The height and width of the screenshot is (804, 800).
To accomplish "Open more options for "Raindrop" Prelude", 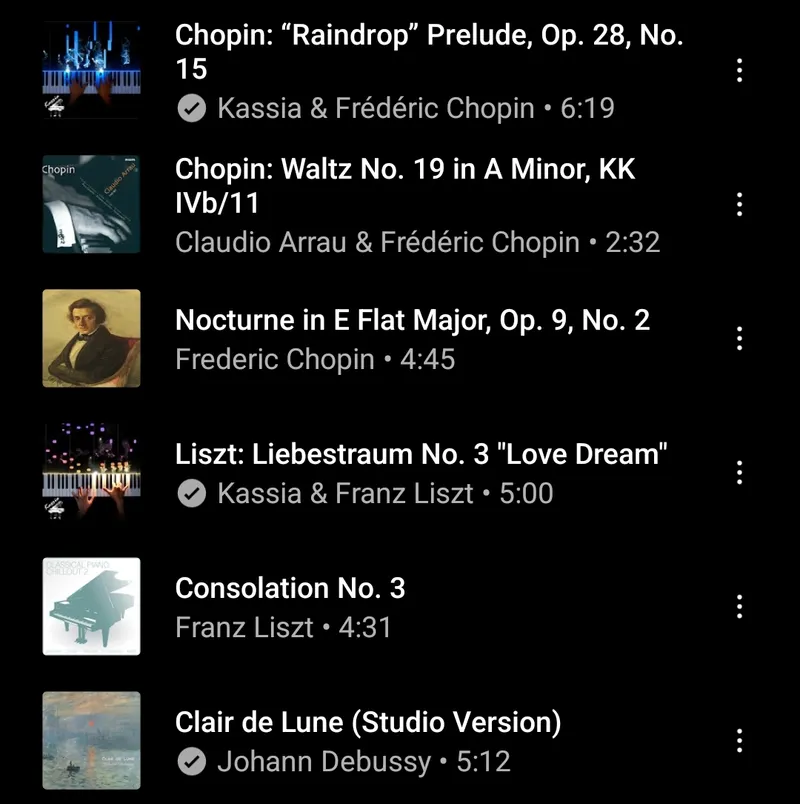I will pyautogui.click(x=739, y=70).
